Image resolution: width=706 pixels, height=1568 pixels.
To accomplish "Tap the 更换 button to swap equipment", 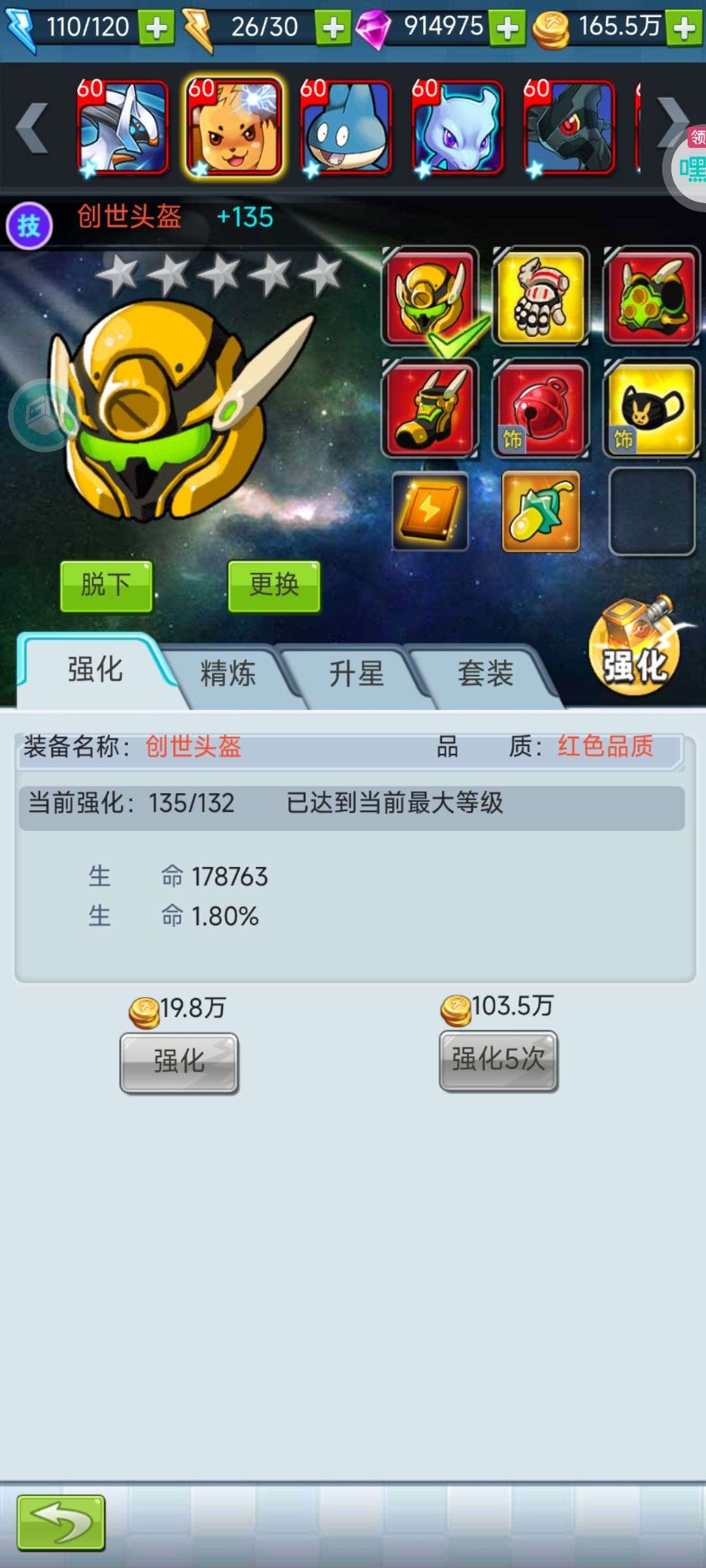I will 274,586.
